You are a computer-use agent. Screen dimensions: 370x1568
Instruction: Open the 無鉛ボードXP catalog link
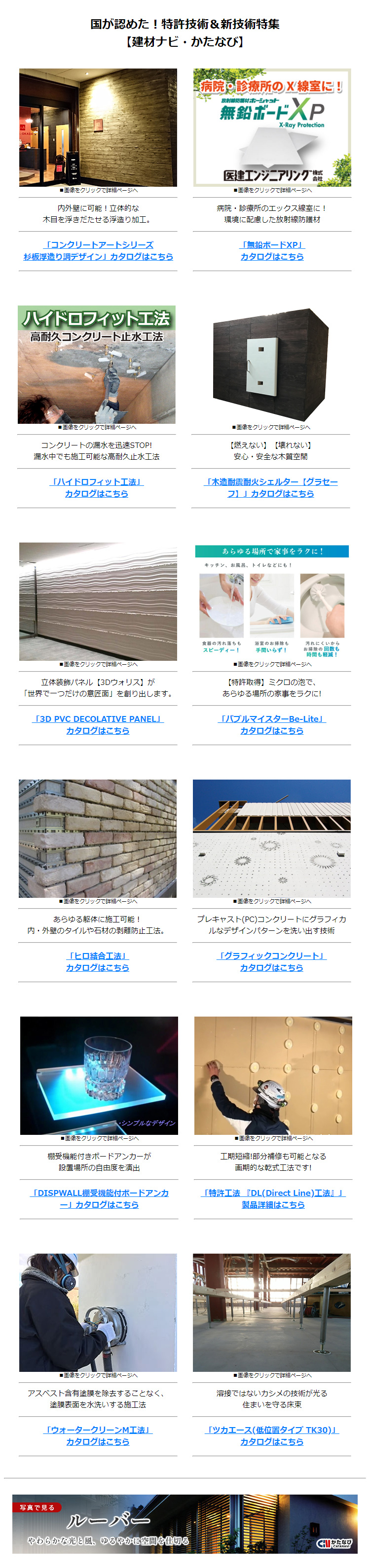(272, 250)
